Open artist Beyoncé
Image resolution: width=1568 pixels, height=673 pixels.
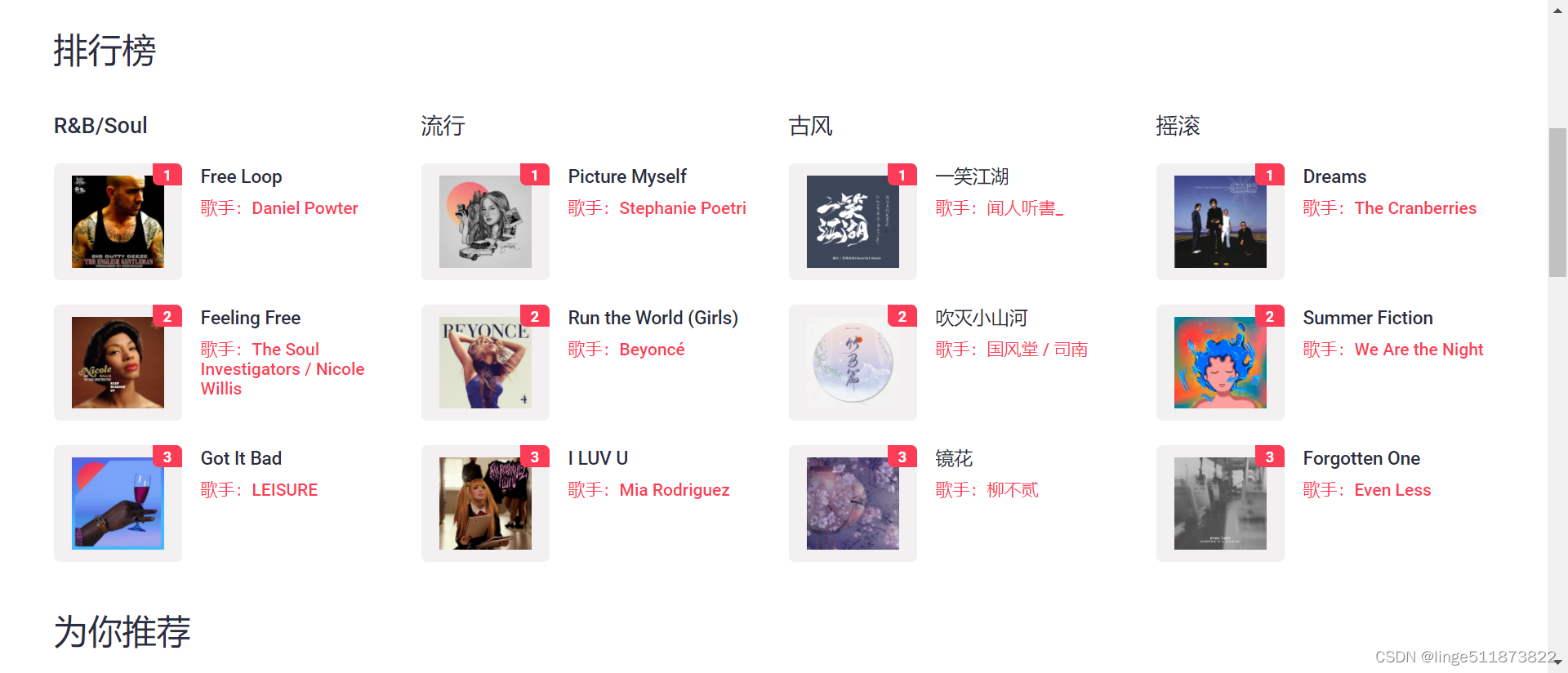click(652, 350)
